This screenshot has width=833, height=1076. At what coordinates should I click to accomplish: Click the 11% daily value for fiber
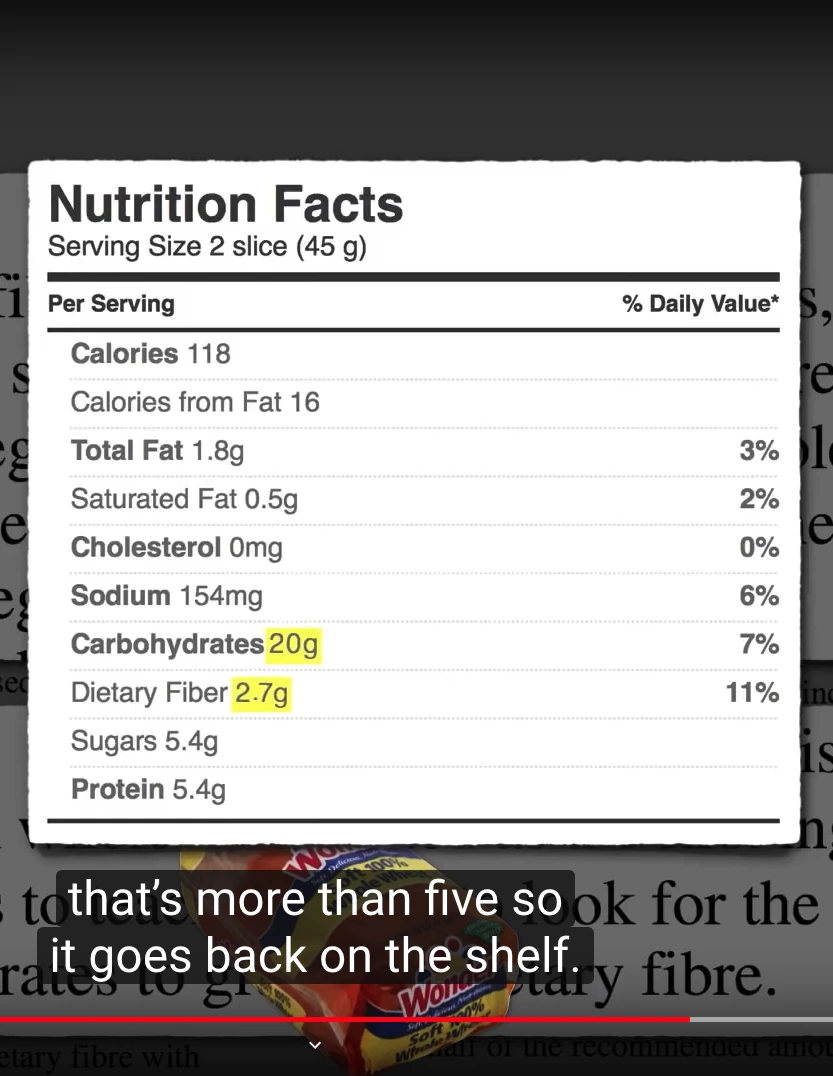coord(752,693)
